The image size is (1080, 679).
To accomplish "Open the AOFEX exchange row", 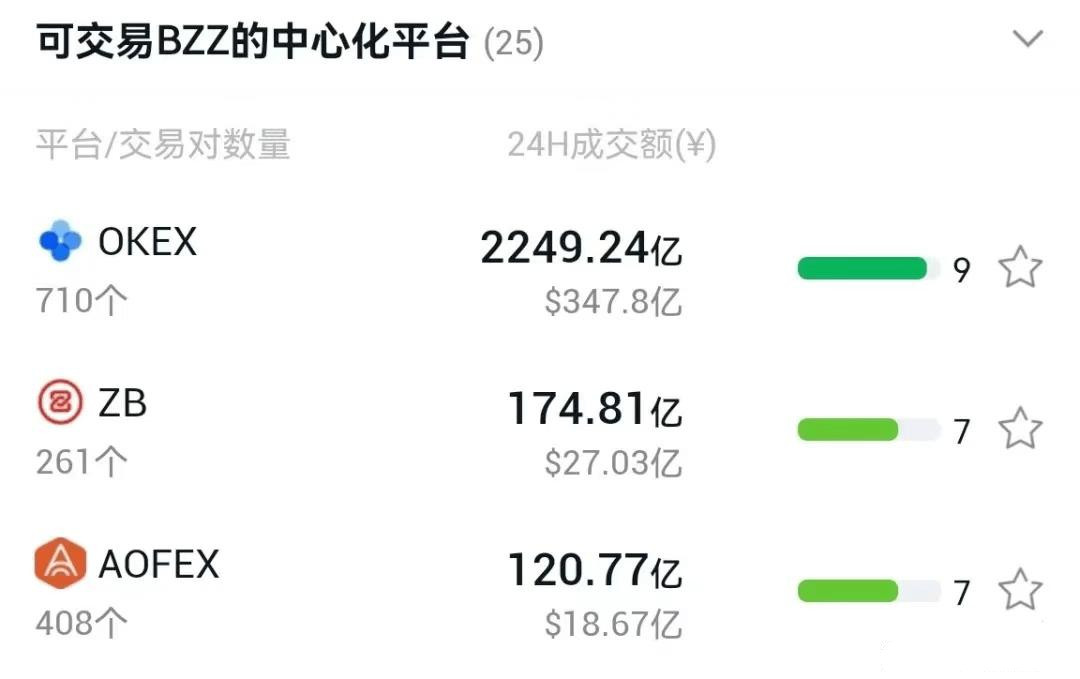I will pyautogui.click(x=158, y=565).
